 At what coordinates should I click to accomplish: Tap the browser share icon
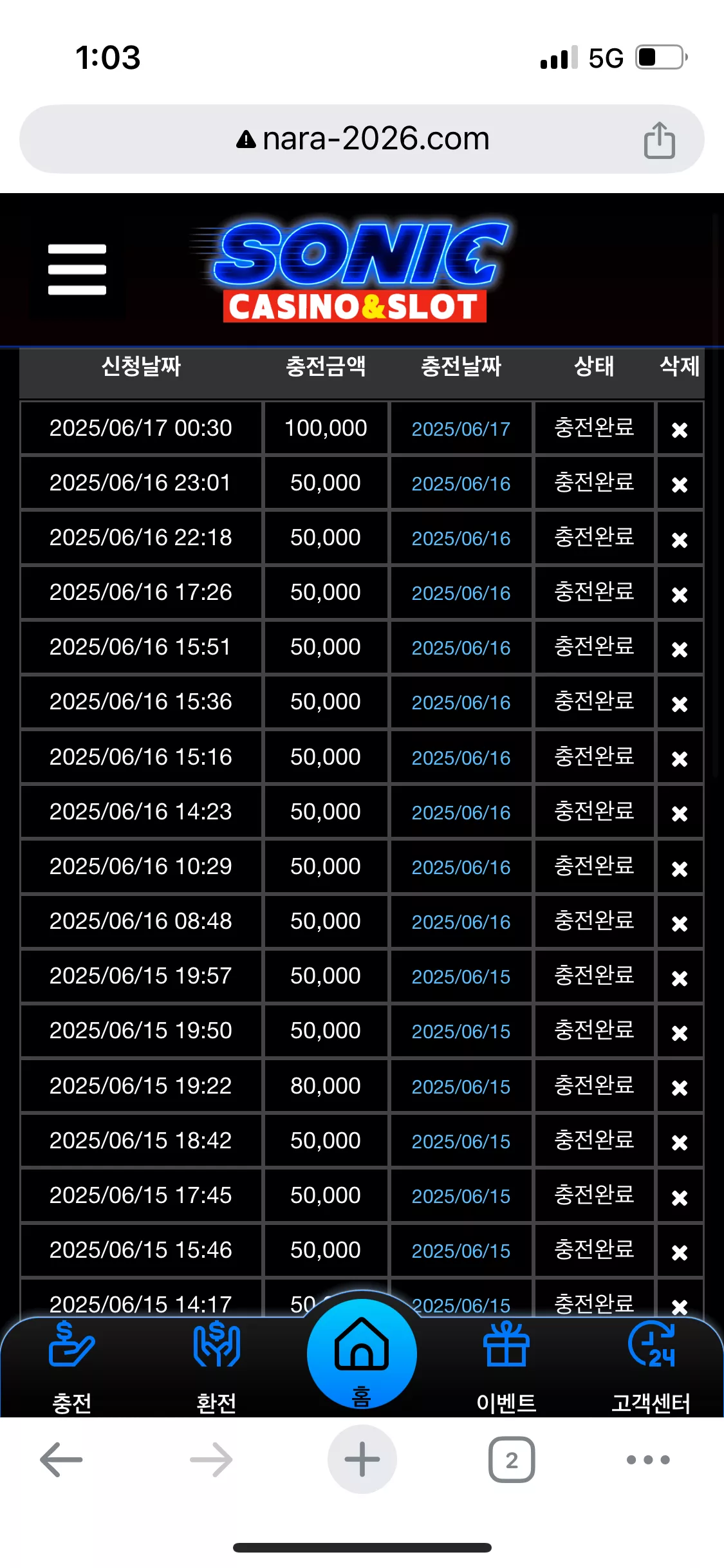point(659,140)
